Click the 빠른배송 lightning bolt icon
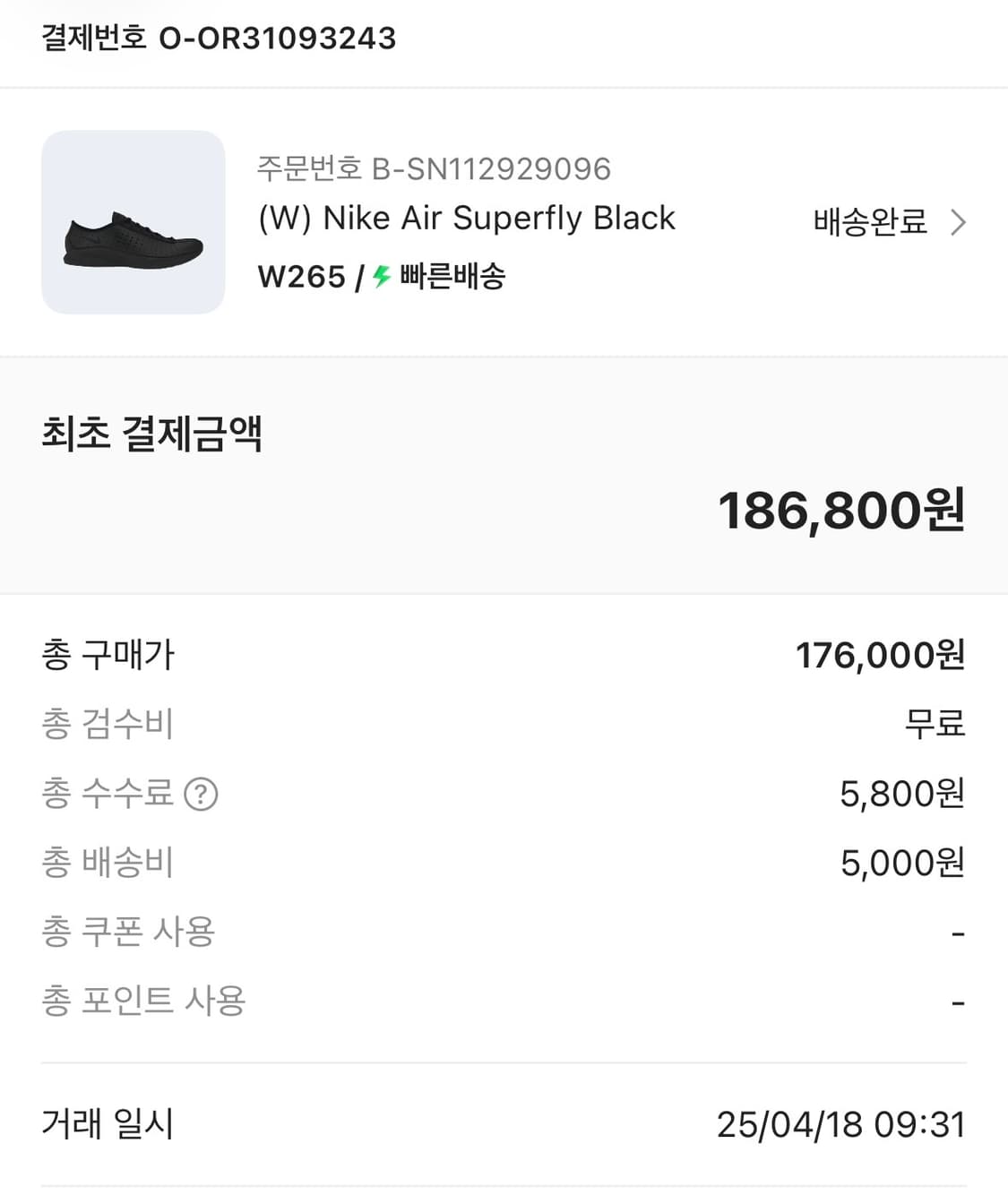This screenshot has height=1195, width=1008. (380, 277)
